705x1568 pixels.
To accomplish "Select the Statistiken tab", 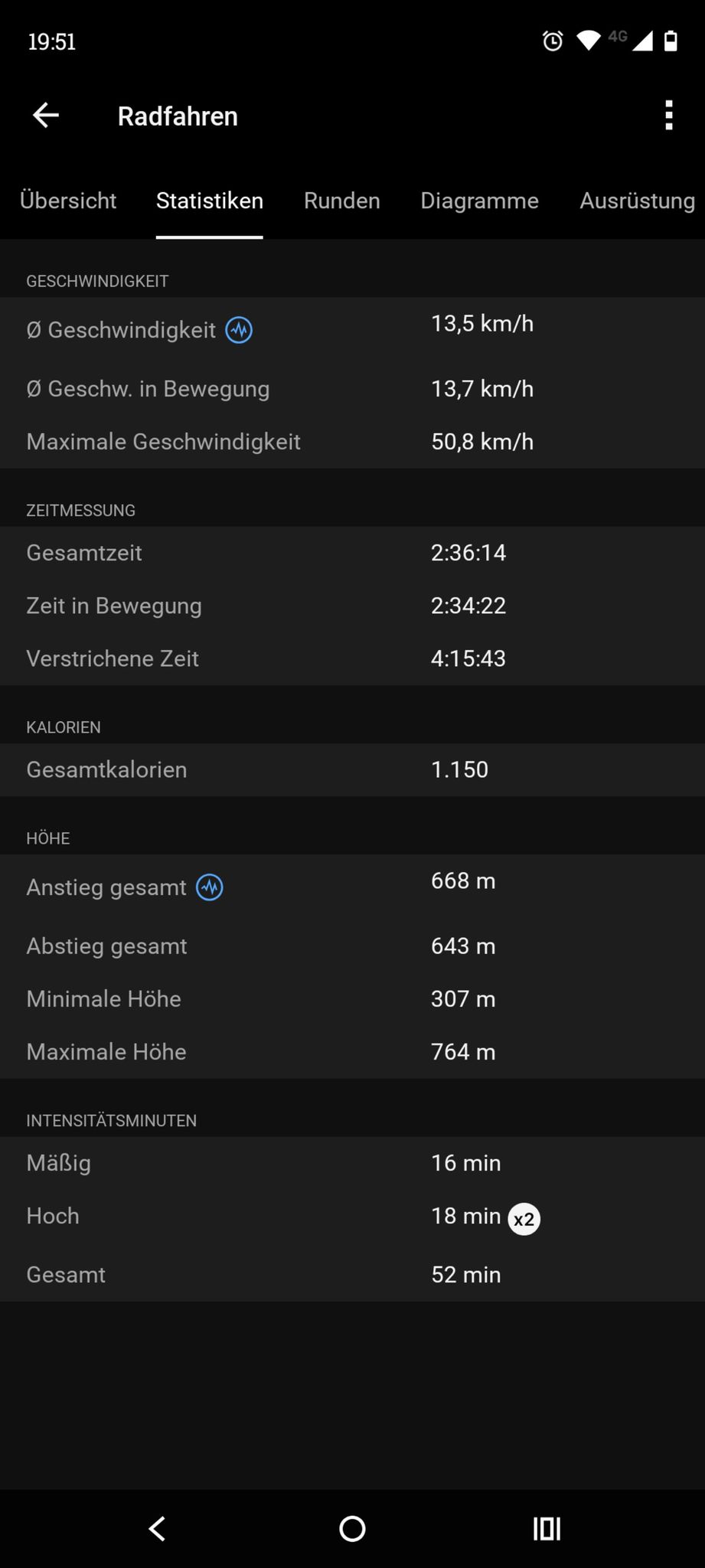I will [210, 201].
